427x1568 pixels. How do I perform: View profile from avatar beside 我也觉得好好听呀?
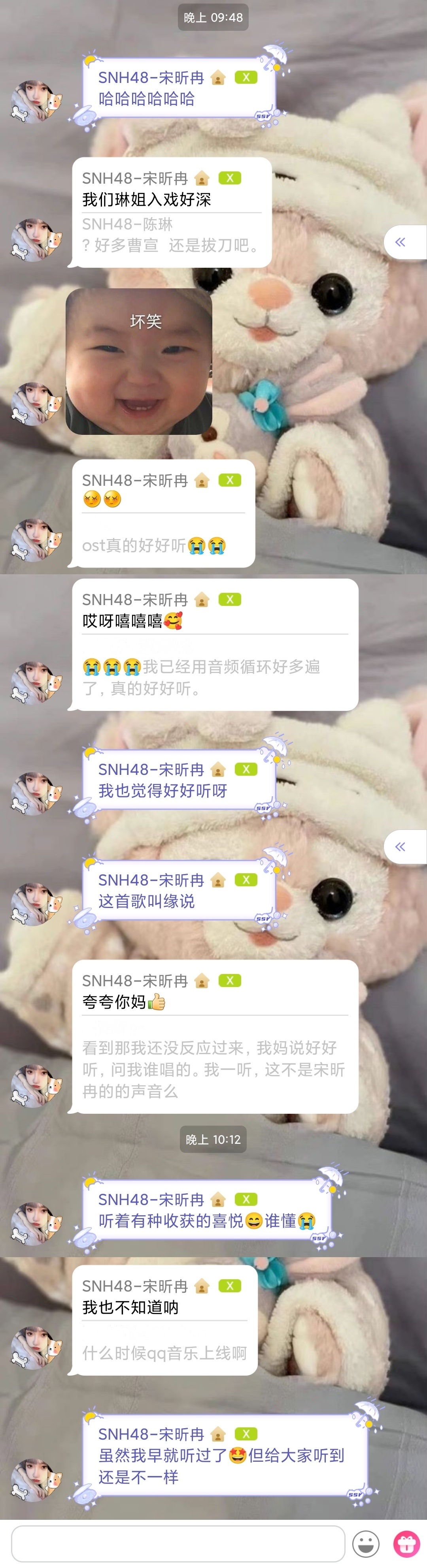36,794
